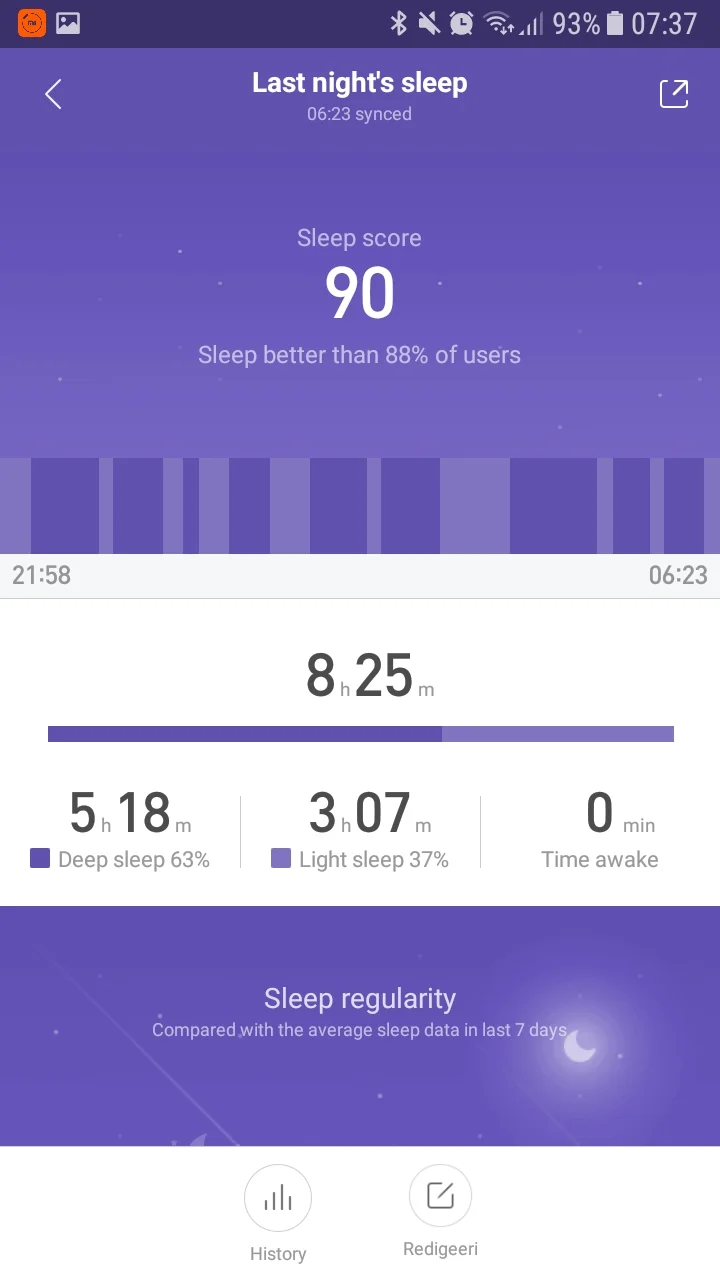The width and height of the screenshot is (720, 1280).
Task: Tap the Sleep regularity section
Action: pos(359,998)
